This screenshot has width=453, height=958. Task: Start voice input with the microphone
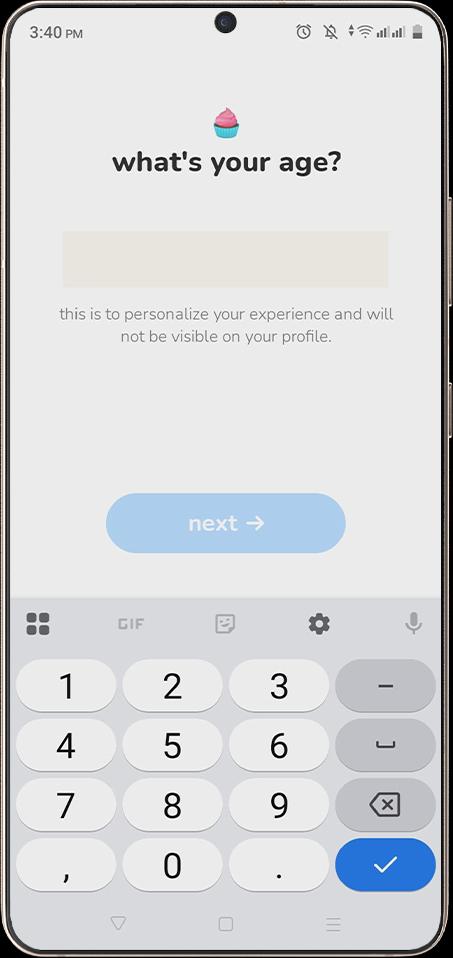[x=414, y=624]
